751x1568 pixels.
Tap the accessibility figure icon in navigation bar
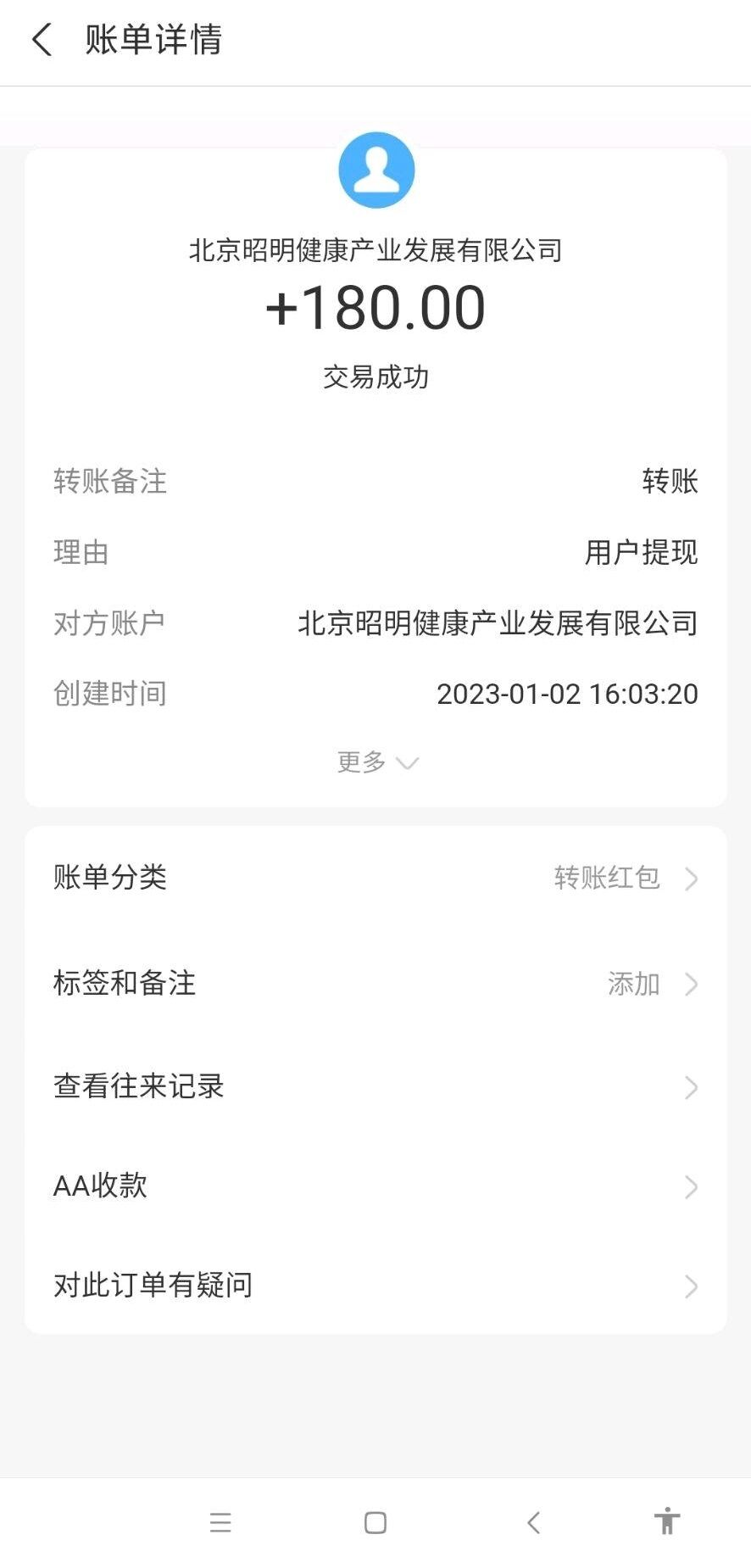coord(668,1521)
